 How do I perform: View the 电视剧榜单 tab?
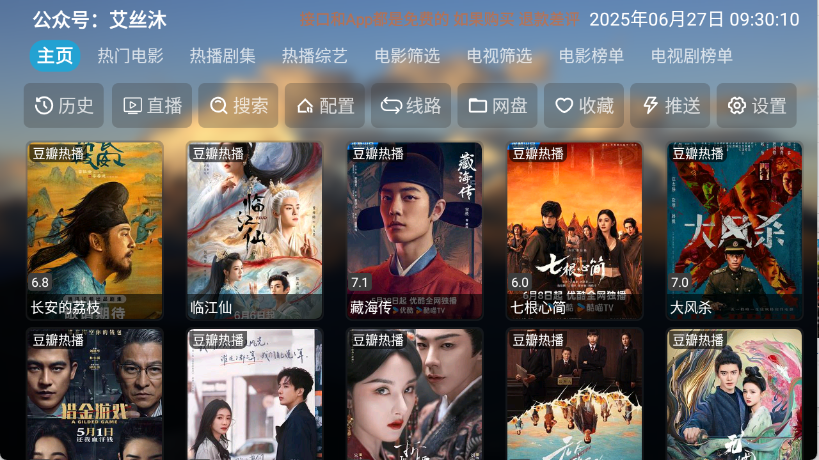click(692, 56)
